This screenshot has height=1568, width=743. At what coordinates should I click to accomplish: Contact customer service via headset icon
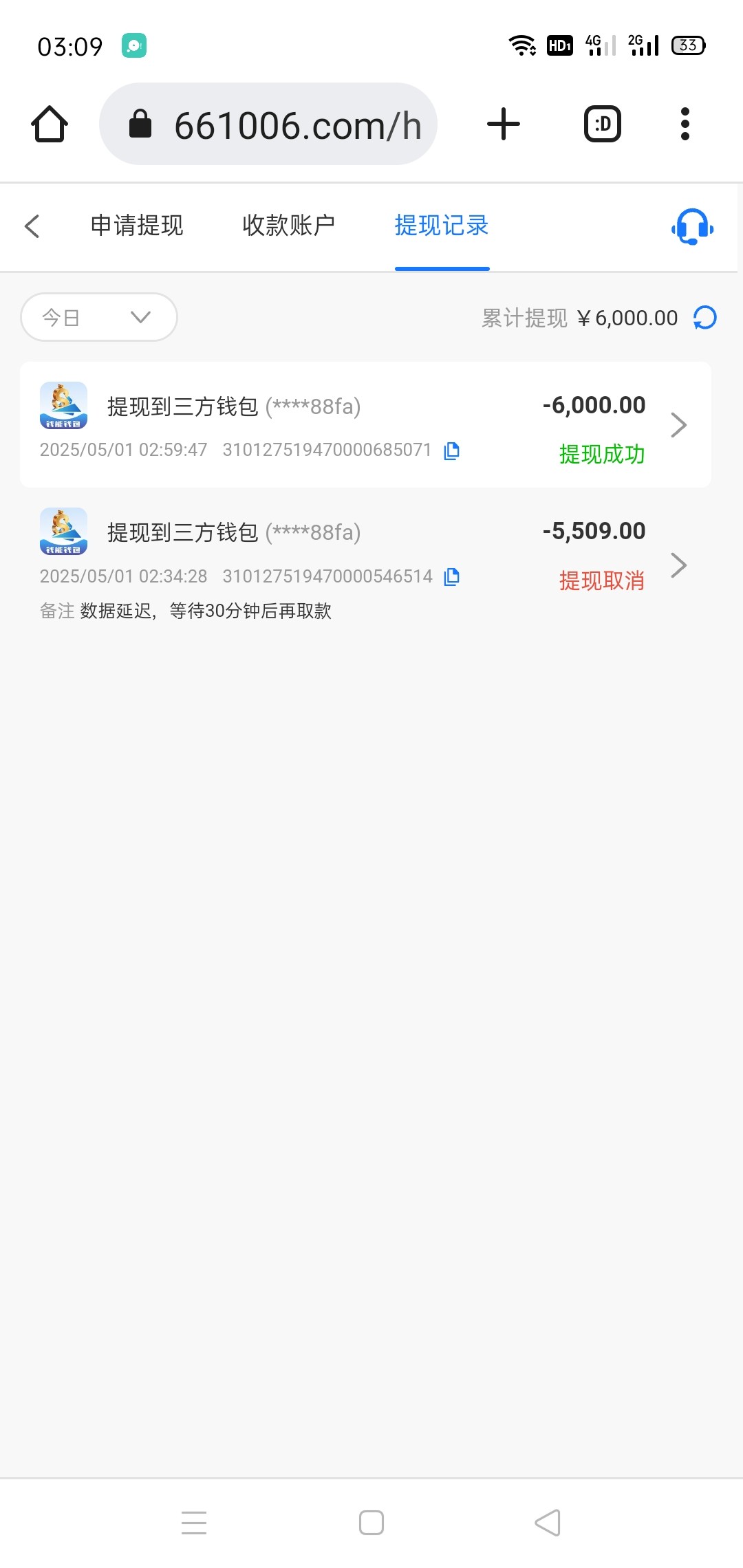tap(692, 226)
